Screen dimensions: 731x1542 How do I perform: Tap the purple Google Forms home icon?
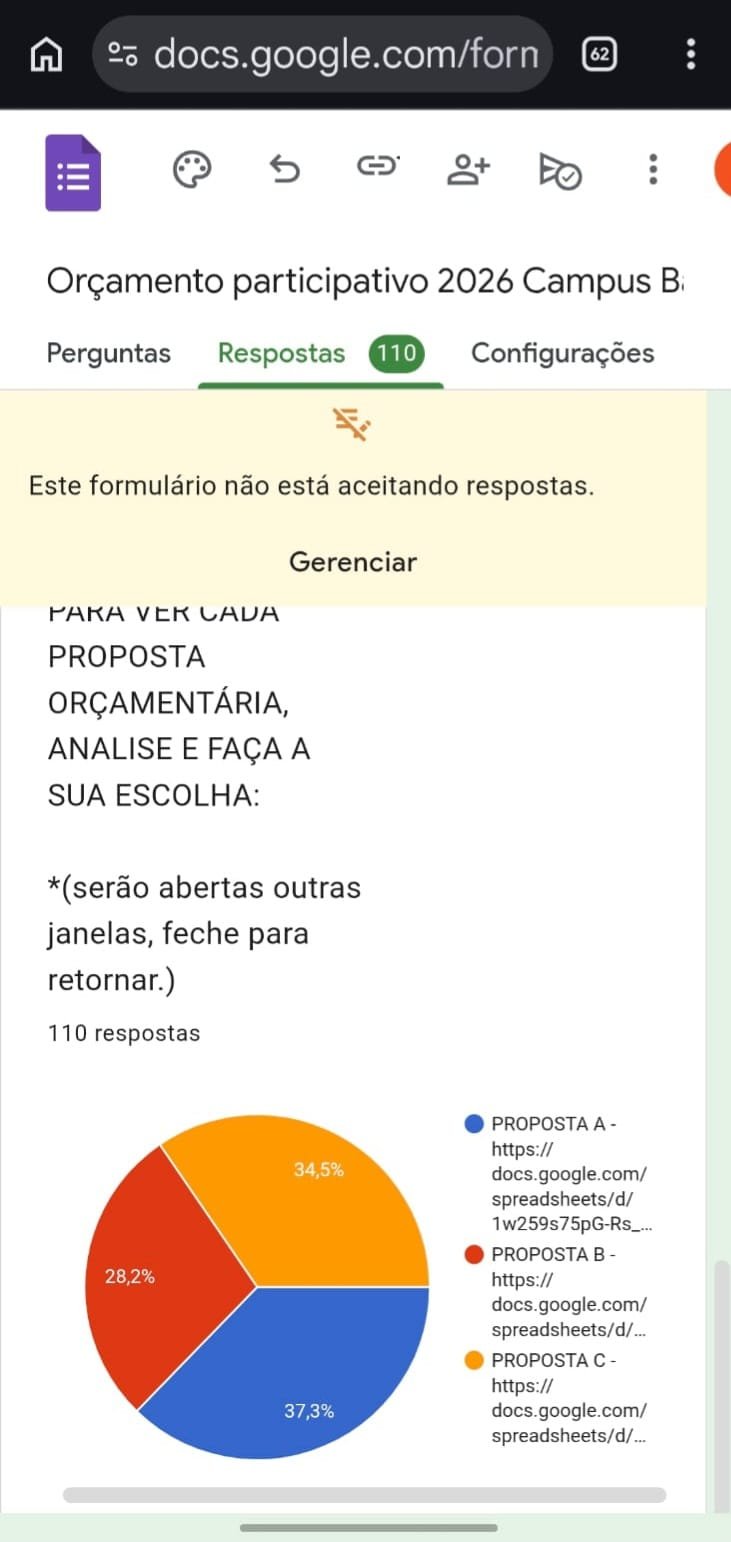point(73,172)
